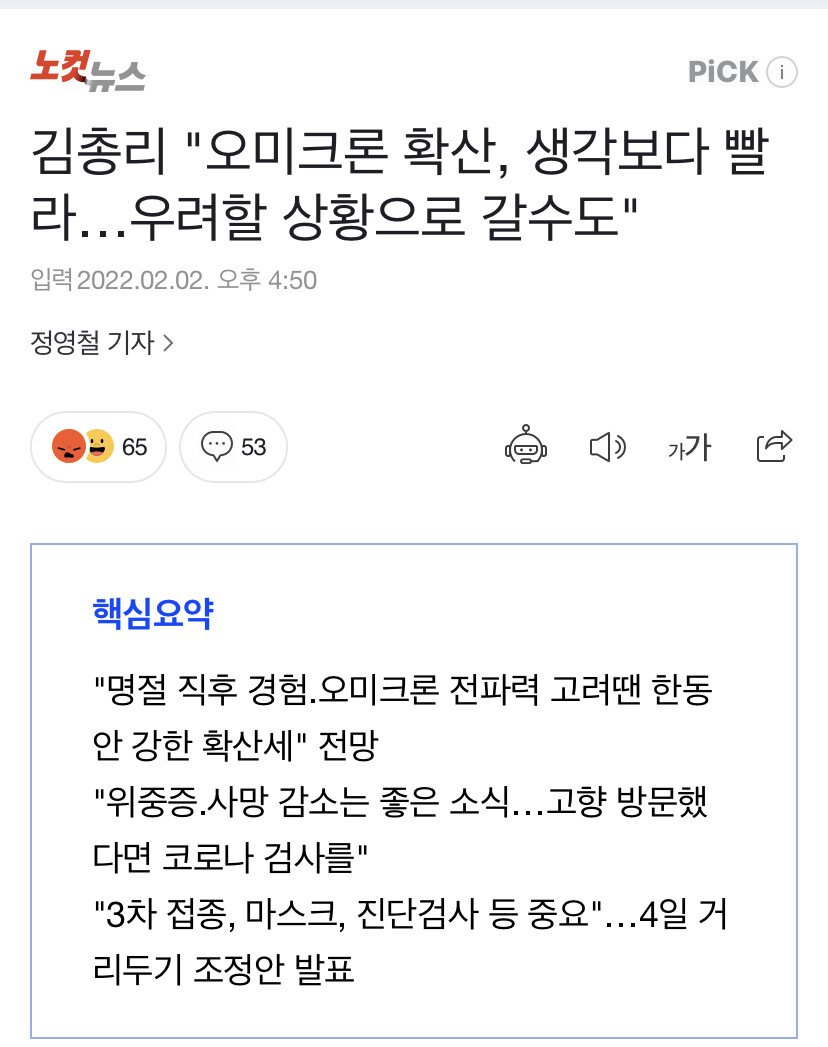
Task: Open the emoji reactions button showing 65
Action: point(99,447)
